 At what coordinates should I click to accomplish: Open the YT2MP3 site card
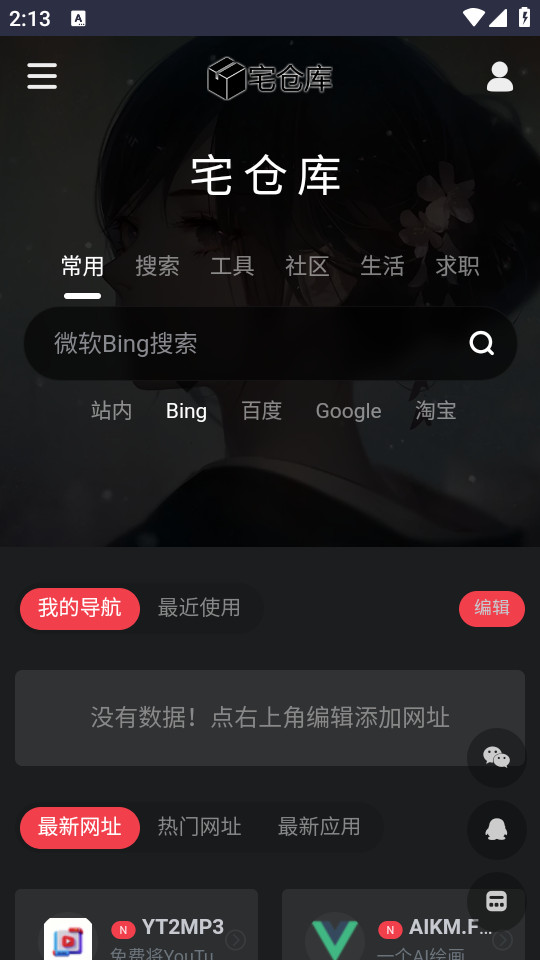(x=137, y=924)
